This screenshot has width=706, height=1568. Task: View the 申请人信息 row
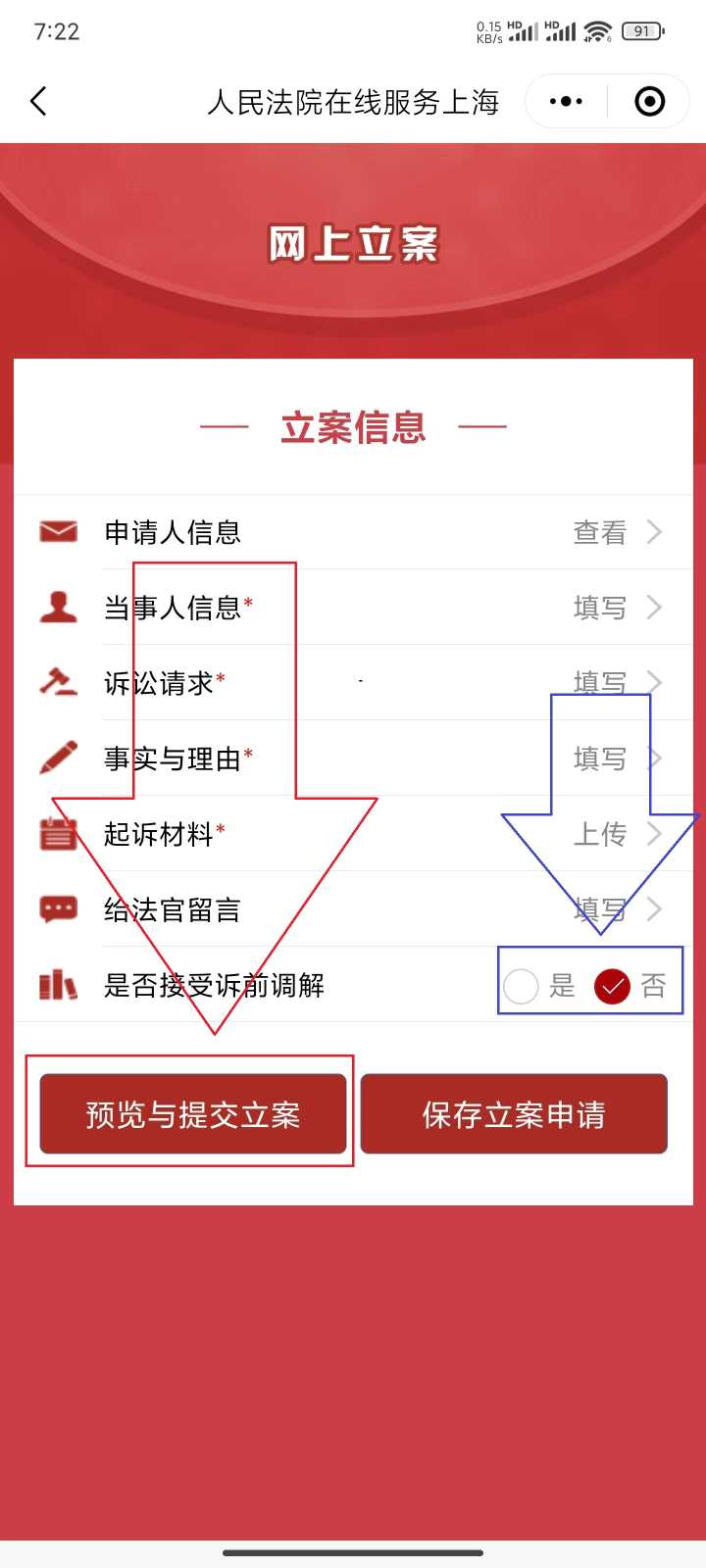(353, 532)
